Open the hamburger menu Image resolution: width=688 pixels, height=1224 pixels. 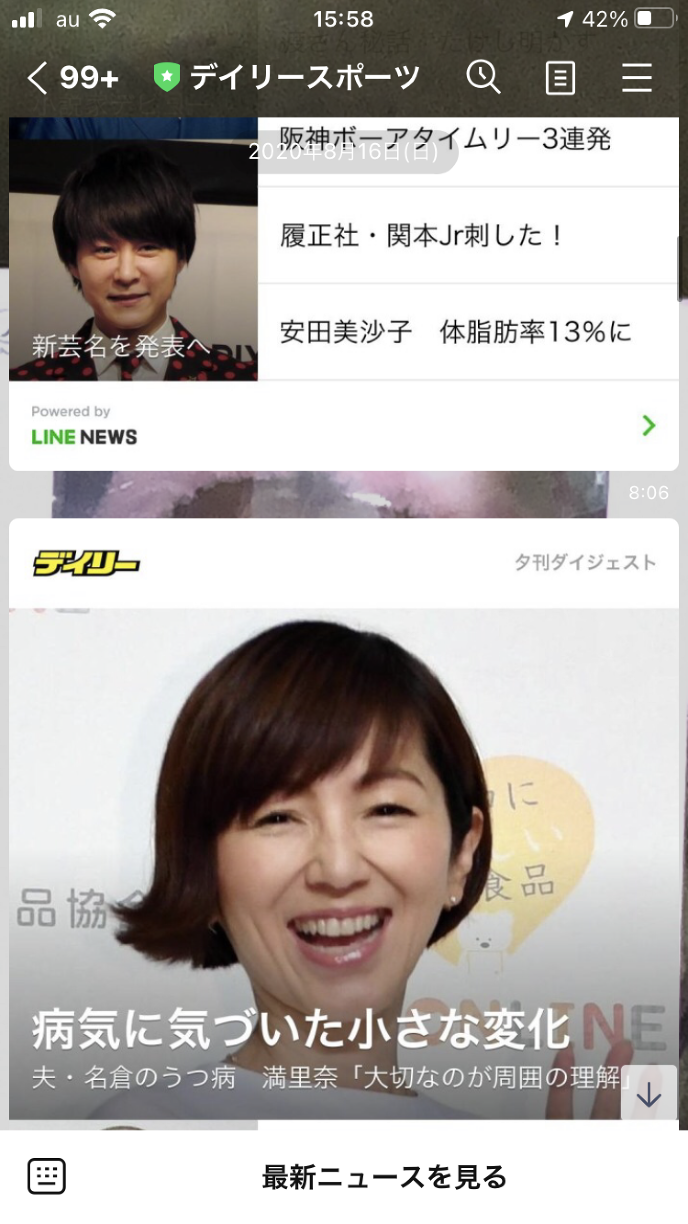coord(637,78)
